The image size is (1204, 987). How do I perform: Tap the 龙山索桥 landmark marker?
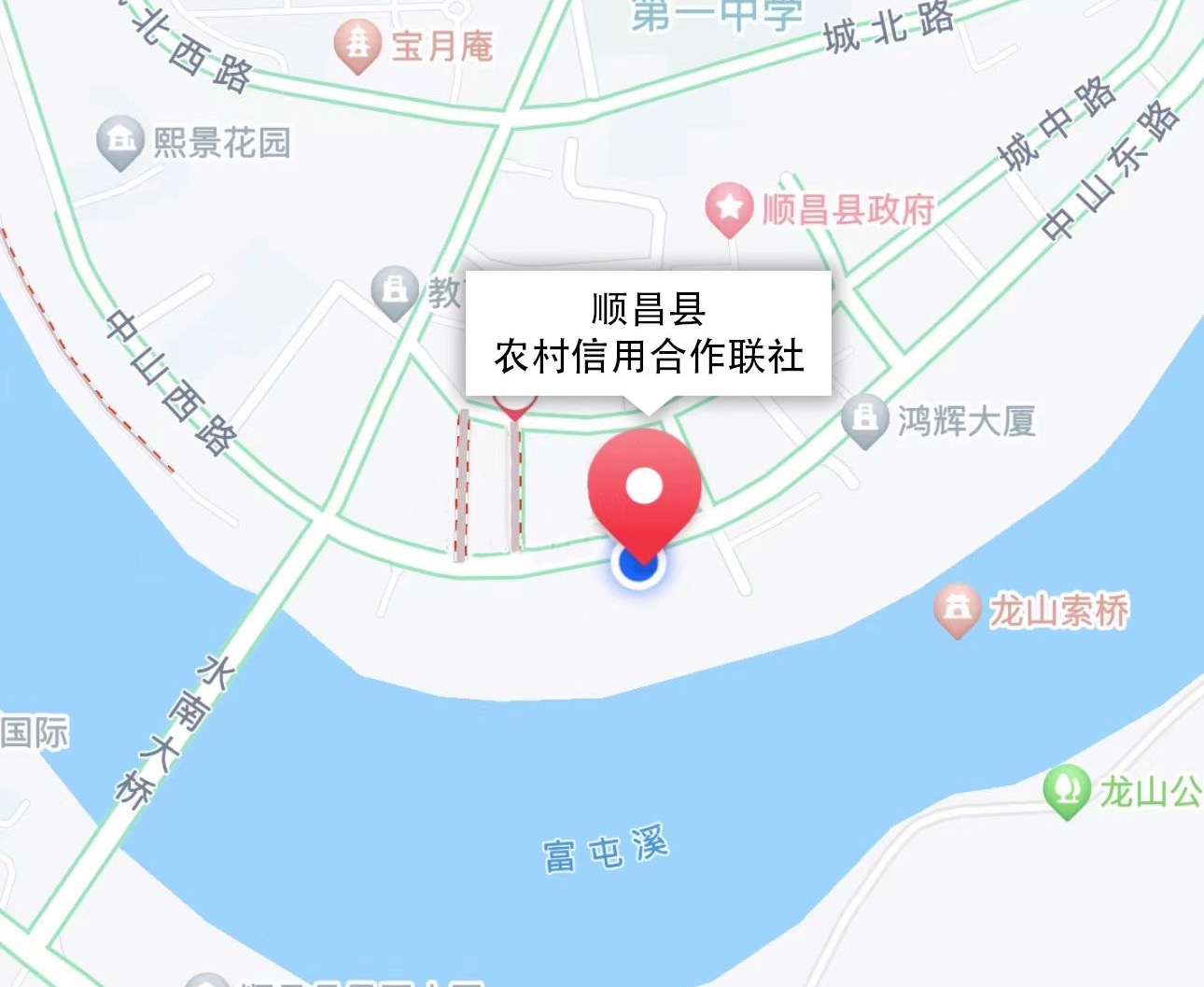point(957,609)
